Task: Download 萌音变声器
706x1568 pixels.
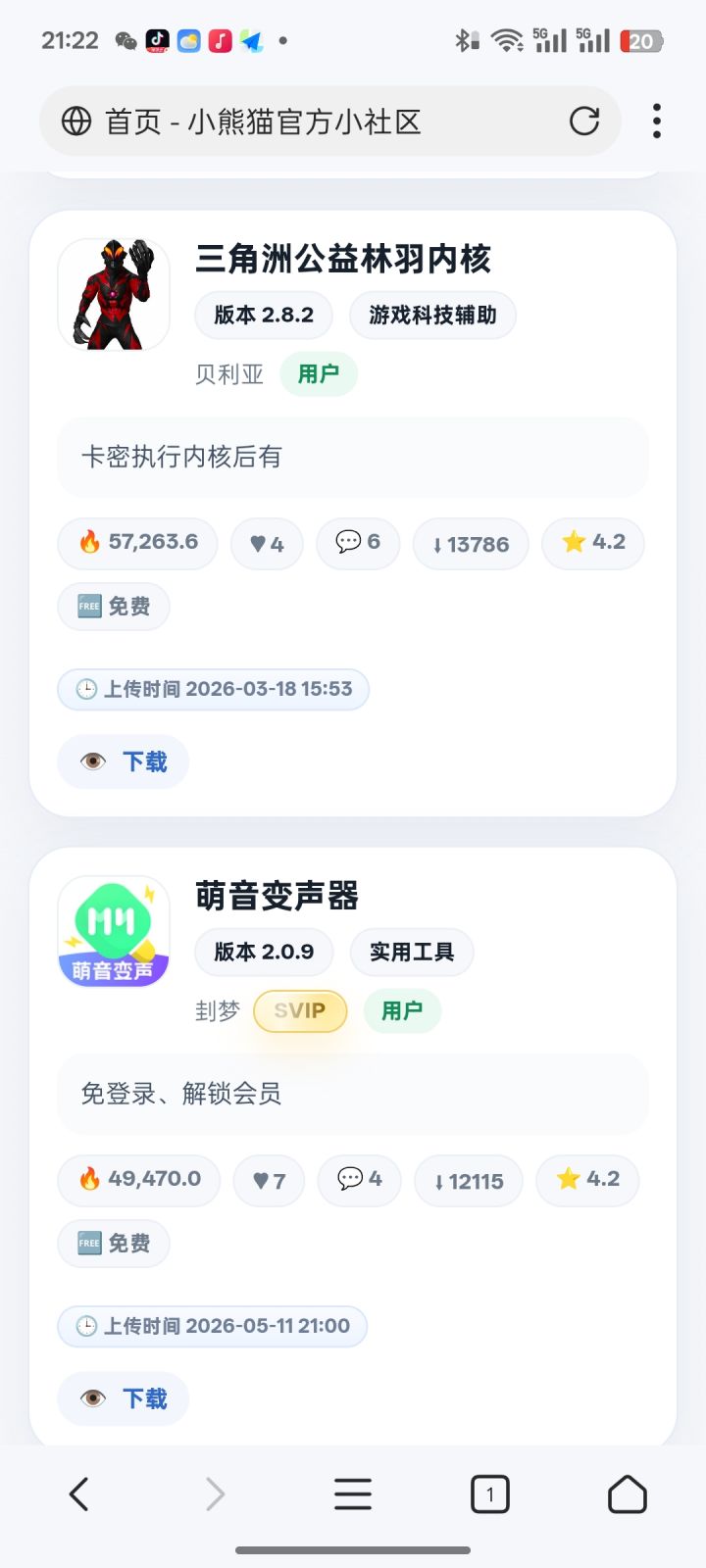Action: [x=123, y=1398]
